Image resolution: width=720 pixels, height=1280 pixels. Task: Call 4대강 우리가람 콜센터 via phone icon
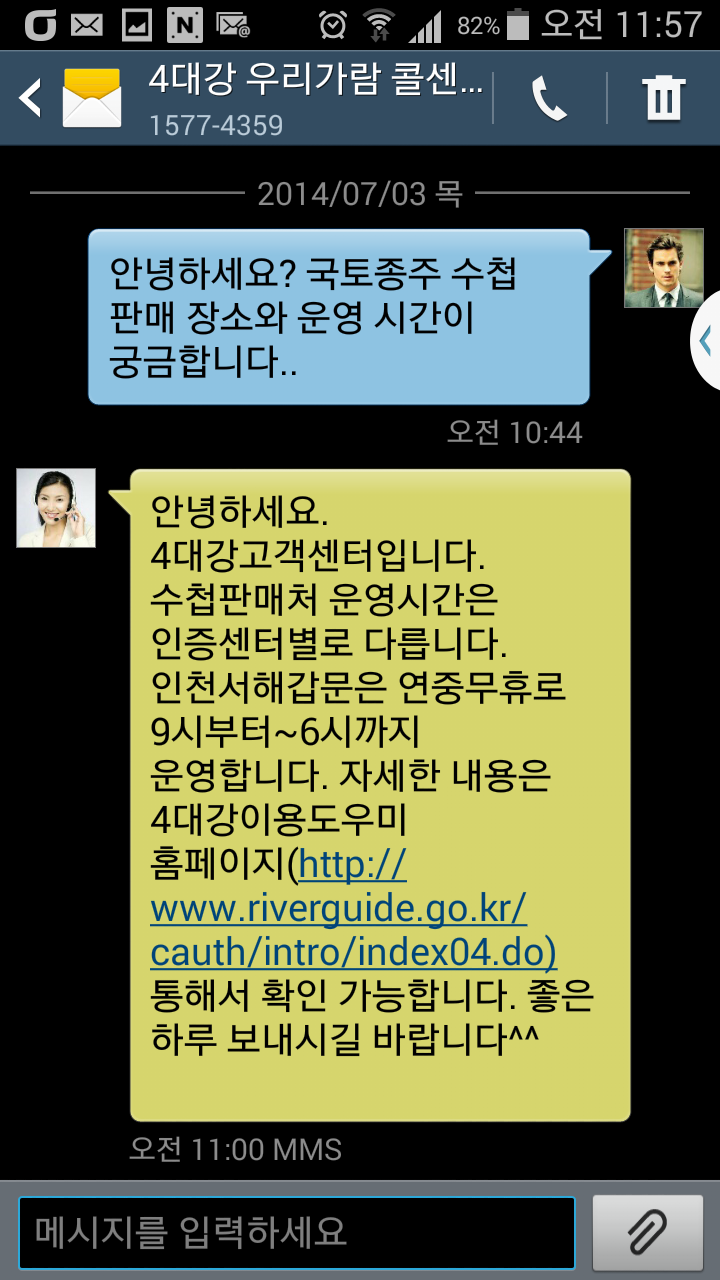[549, 99]
